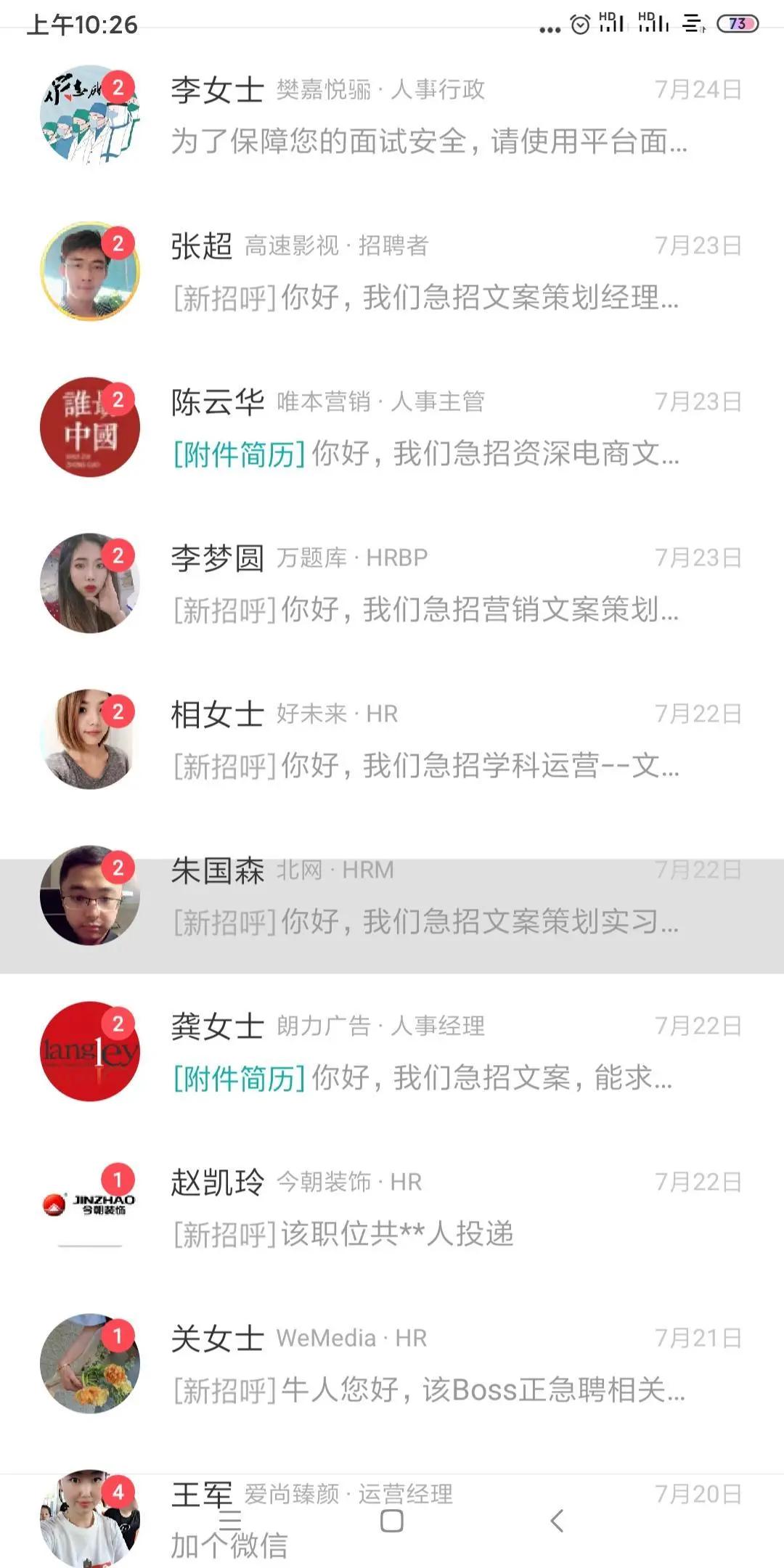Tap the unread count badge on 王军's chat
Viewport: 784px width, 1568px height.
click(118, 1492)
